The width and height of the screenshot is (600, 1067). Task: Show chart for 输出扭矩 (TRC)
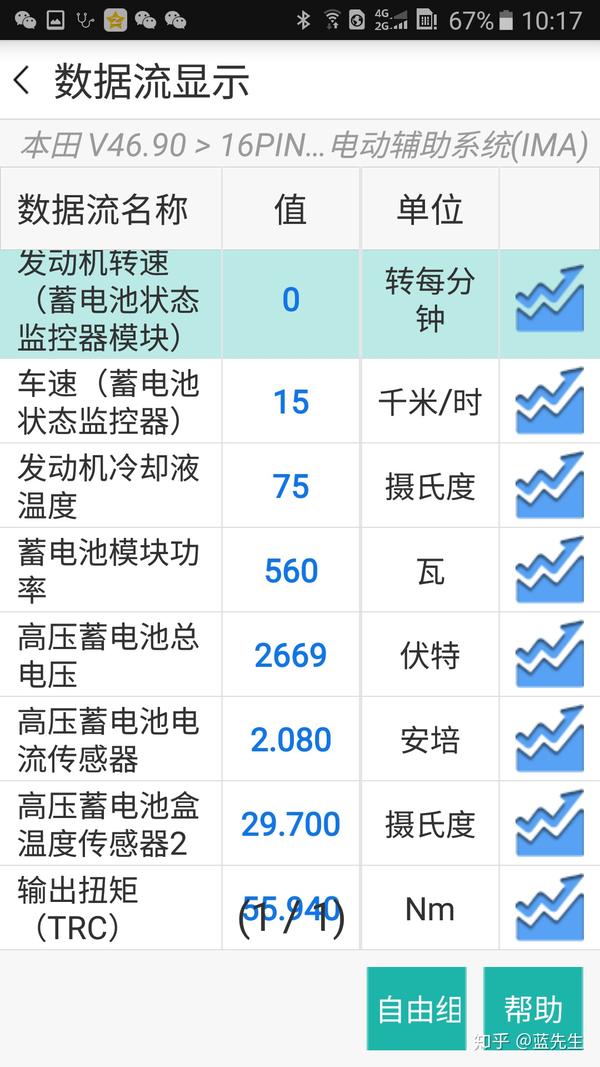(x=550, y=908)
